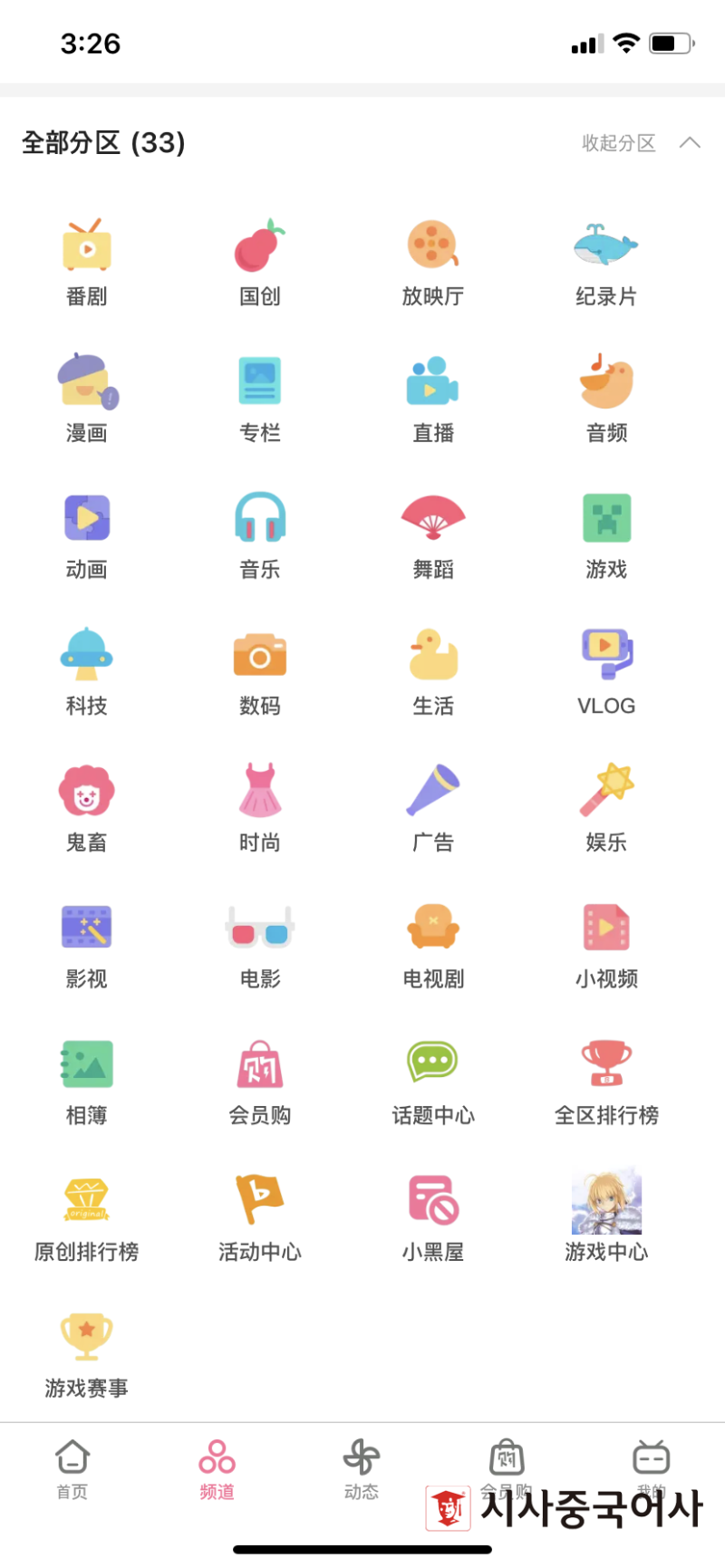Tap the 音乐 music headphones icon
The width and height of the screenshot is (725, 1568).
pos(259,519)
